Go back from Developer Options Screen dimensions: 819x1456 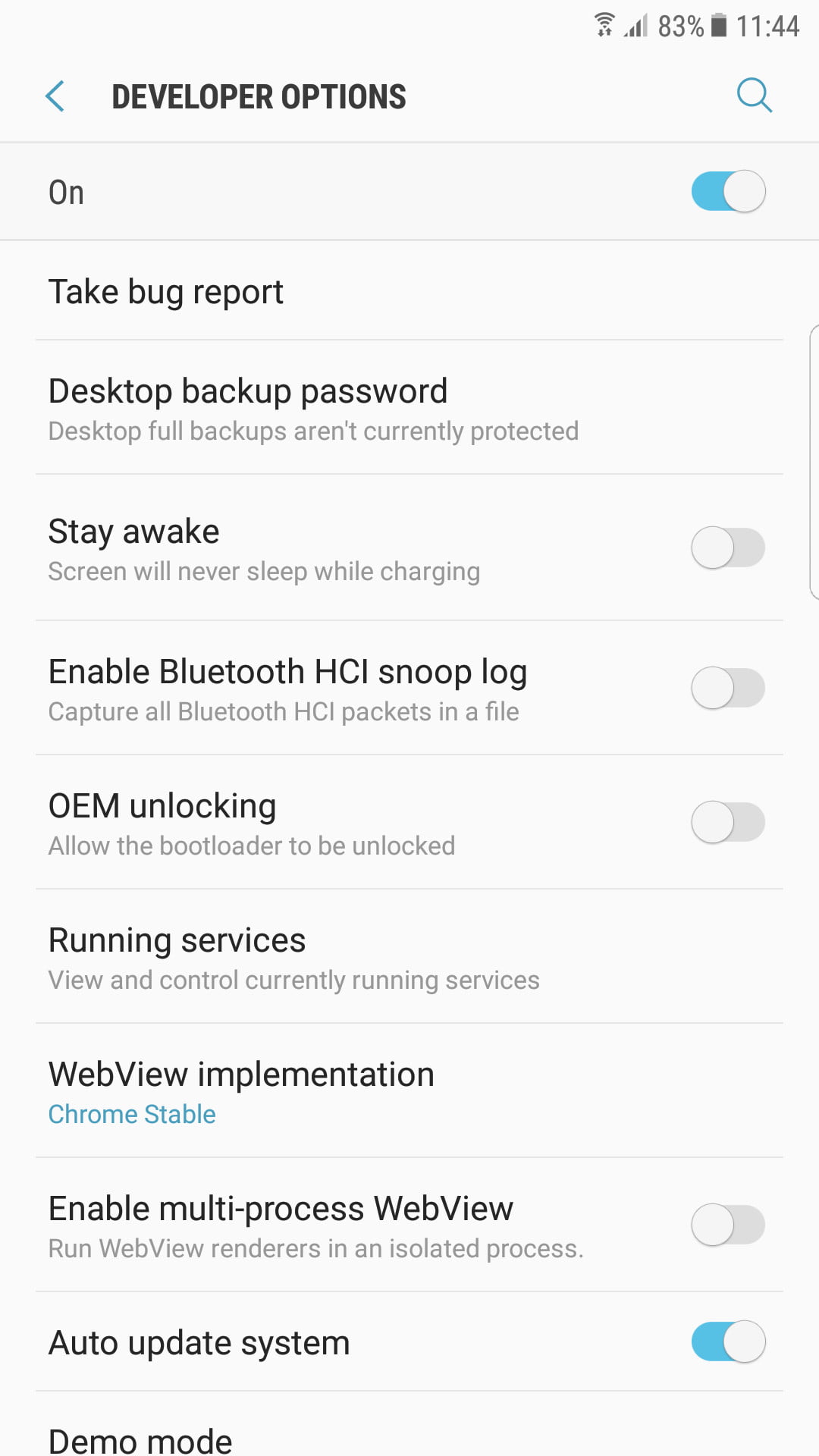pyautogui.click(x=55, y=96)
